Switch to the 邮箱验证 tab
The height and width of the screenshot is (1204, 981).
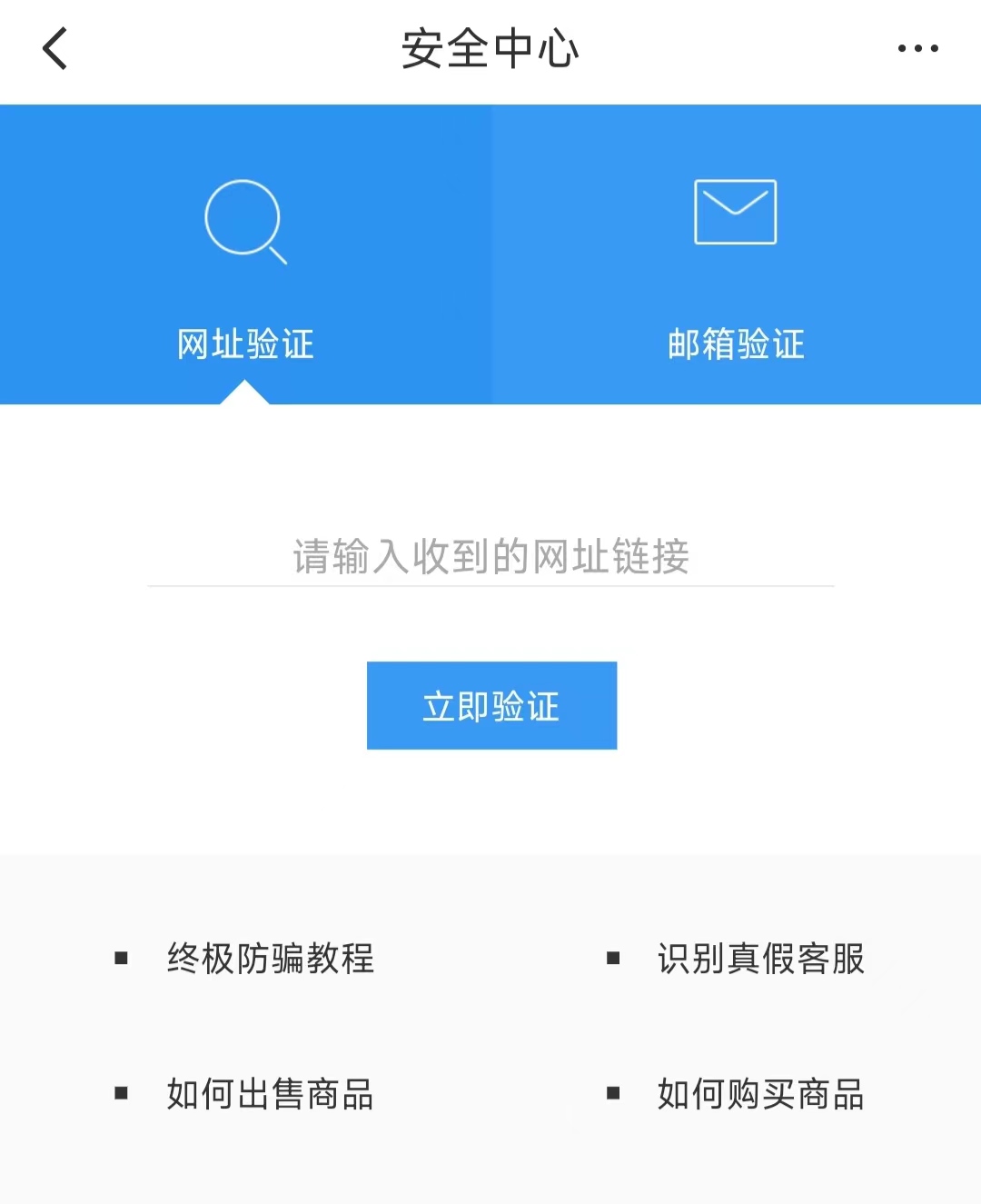[736, 264]
